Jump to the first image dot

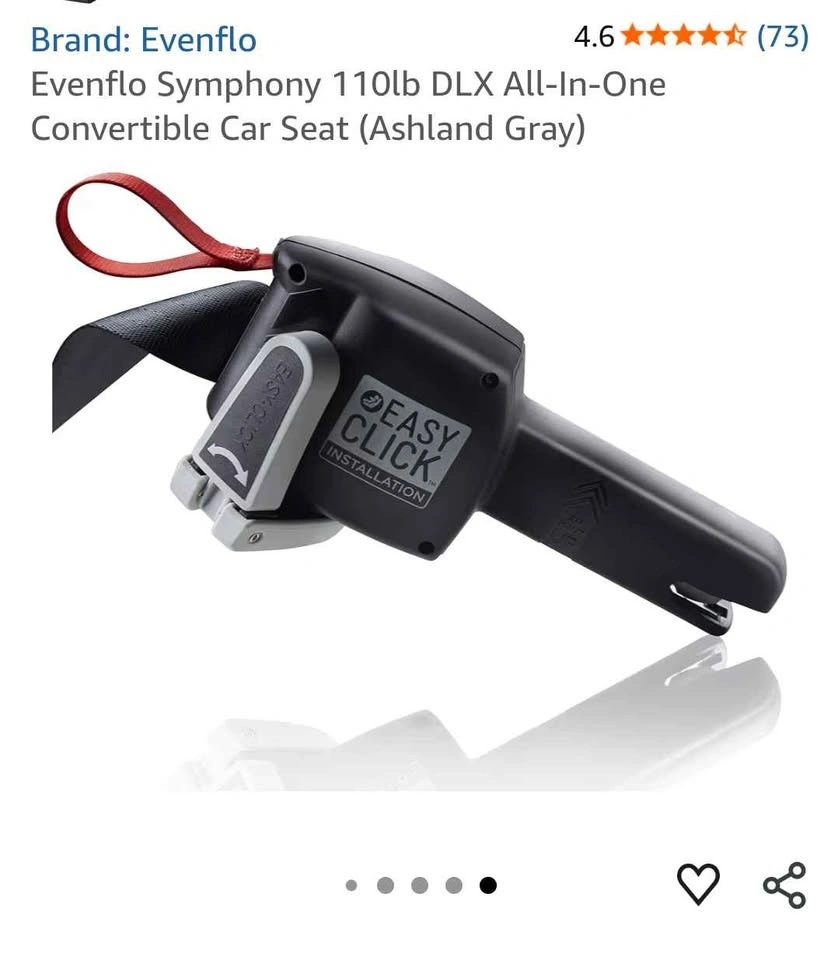[351, 885]
